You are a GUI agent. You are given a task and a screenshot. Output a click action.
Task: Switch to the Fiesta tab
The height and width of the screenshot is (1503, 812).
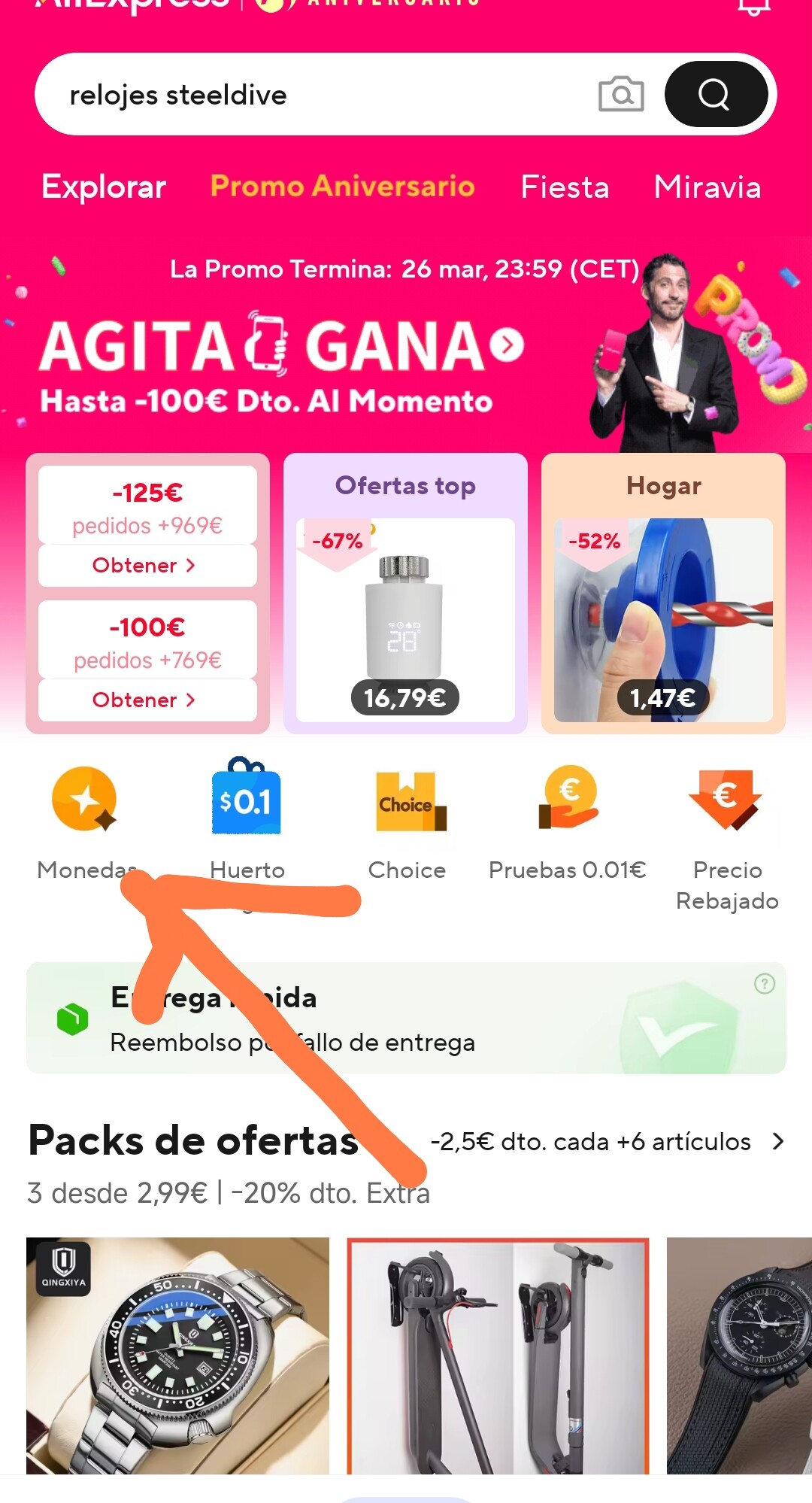565,187
